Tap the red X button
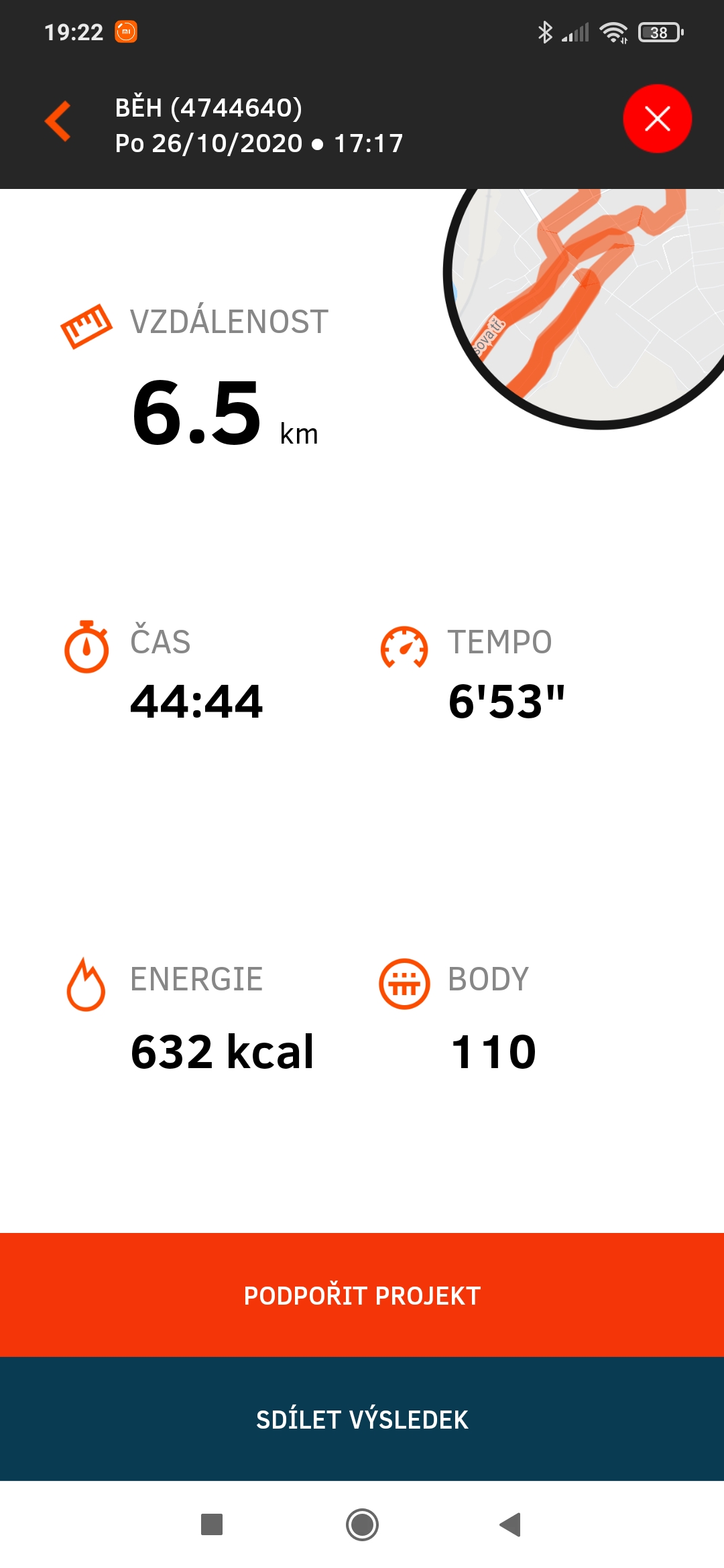724x1568 pixels. coord(657,119)
